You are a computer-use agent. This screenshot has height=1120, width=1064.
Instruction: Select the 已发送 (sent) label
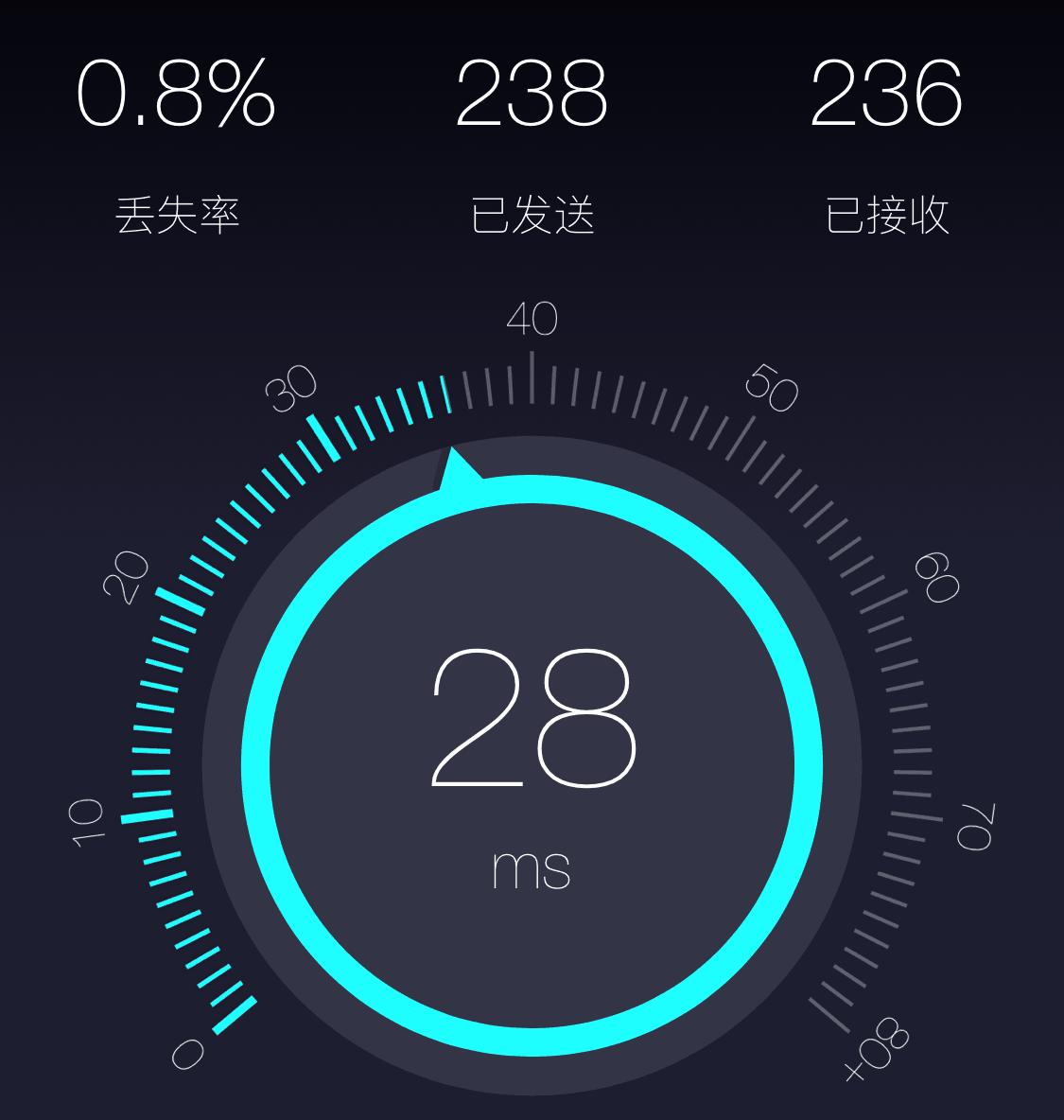point(534,213)
